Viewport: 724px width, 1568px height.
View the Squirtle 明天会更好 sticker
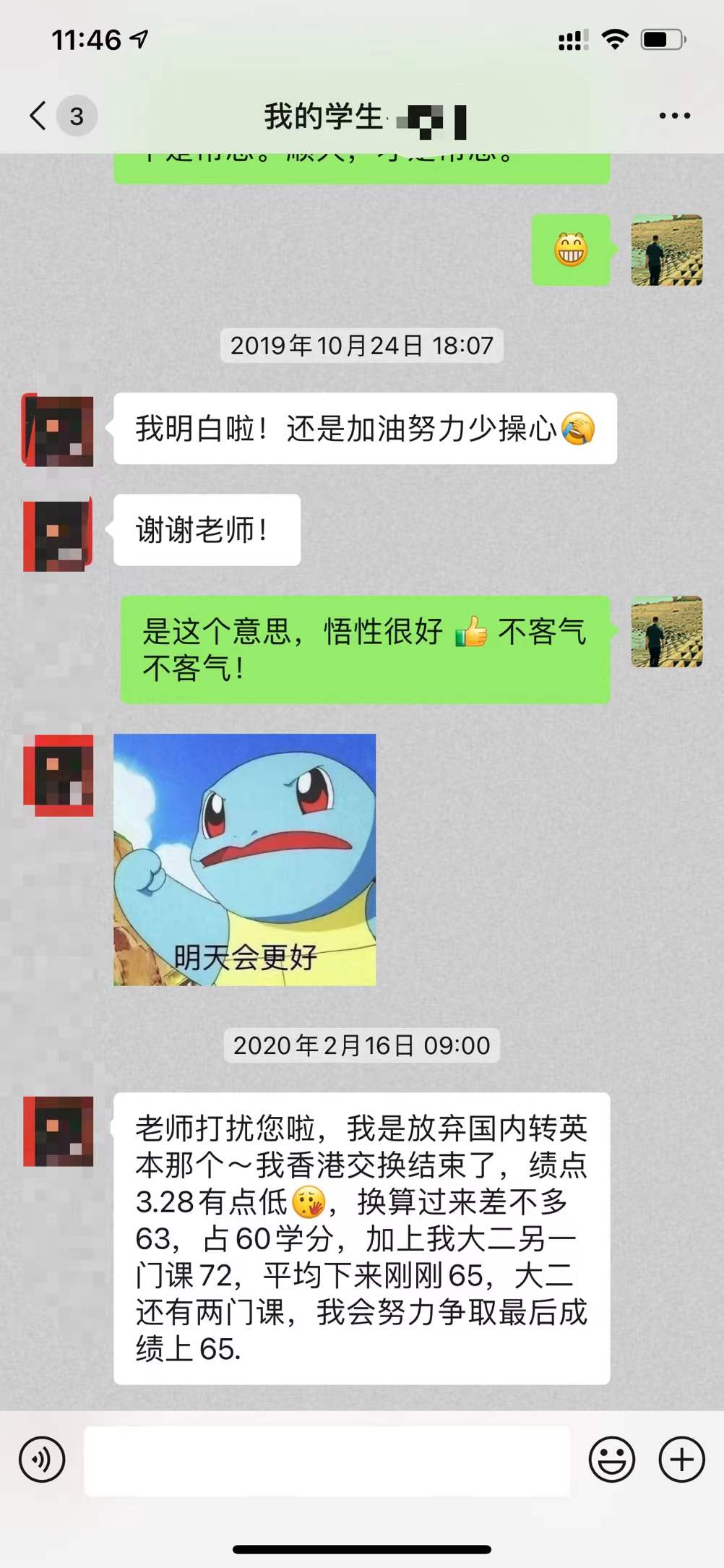click(244, 860)
